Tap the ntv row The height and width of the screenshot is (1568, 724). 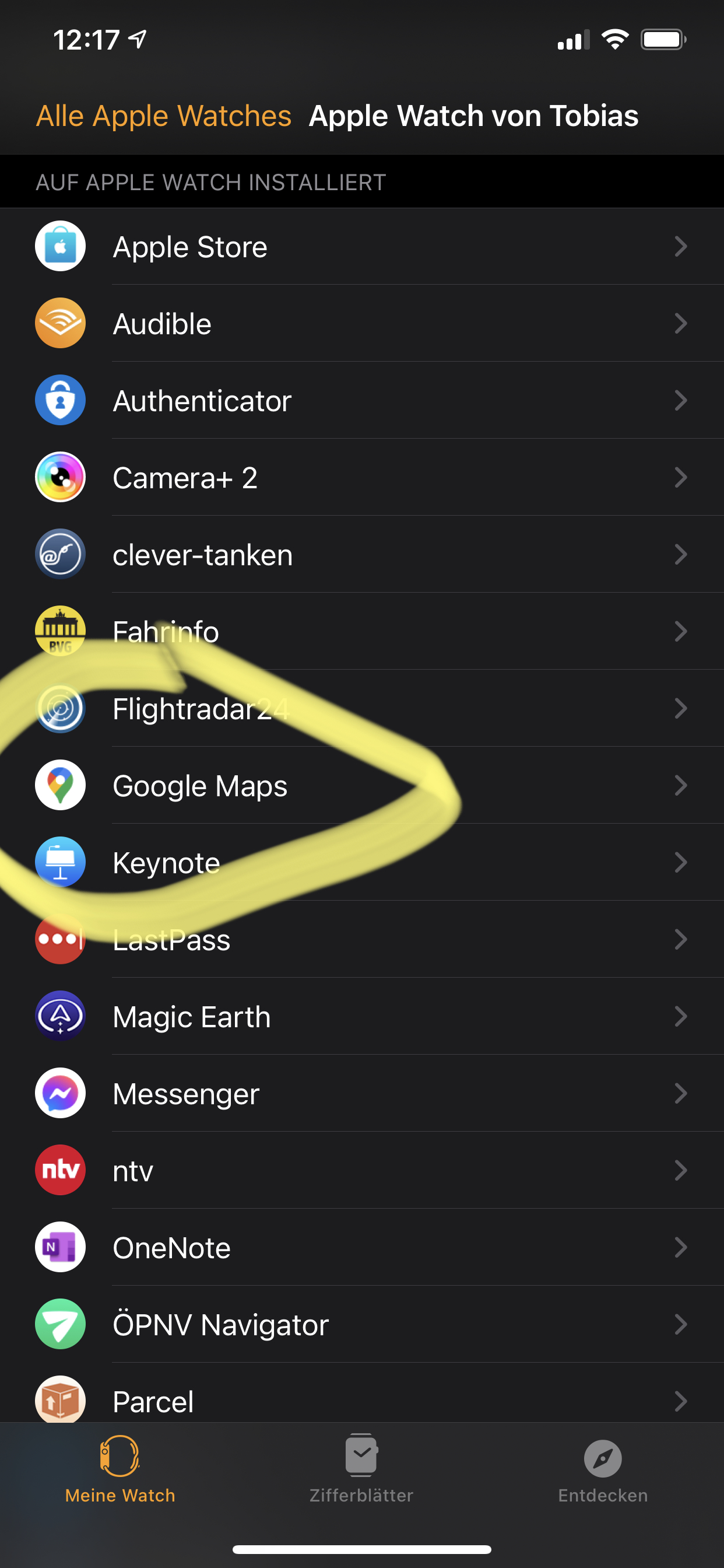(x=362, y=1171)
